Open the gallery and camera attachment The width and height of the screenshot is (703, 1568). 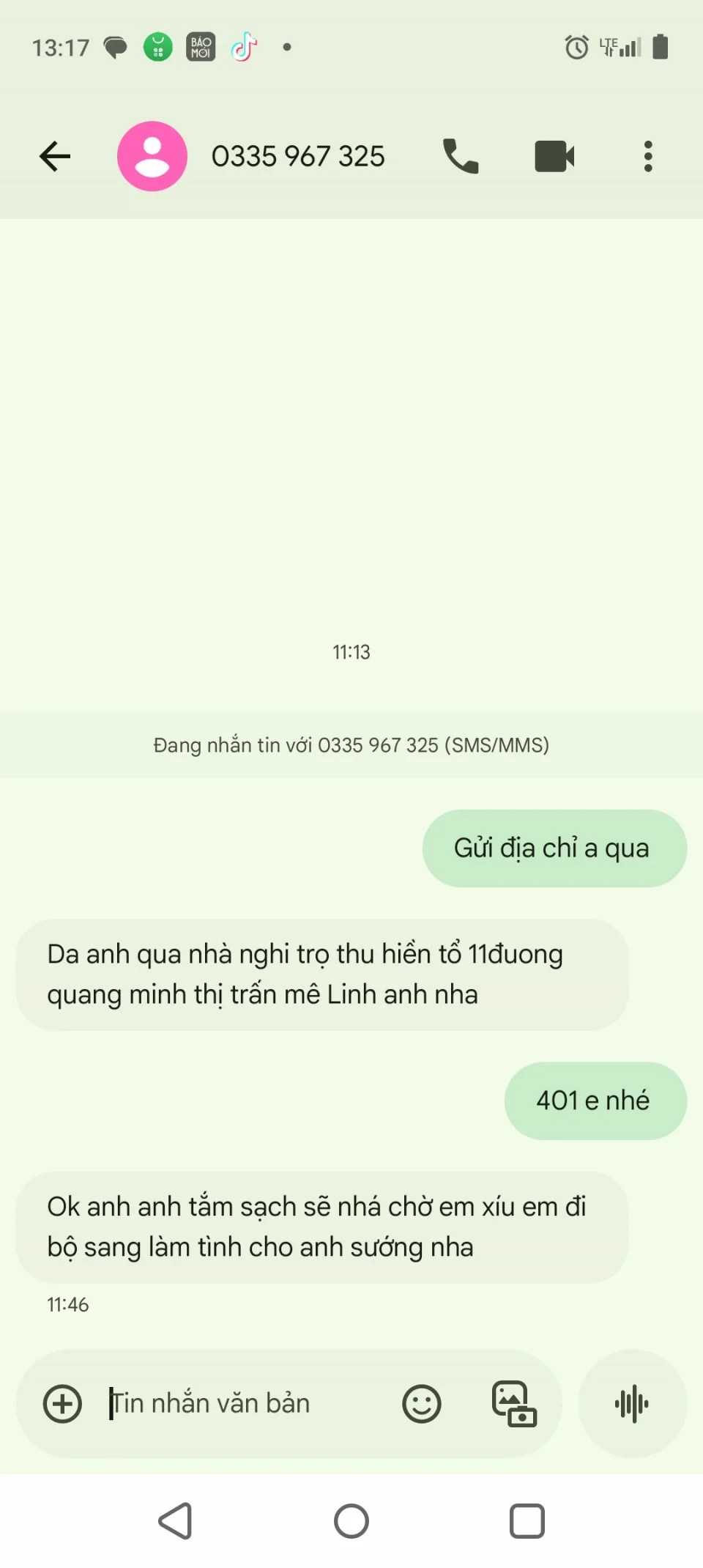[514, 1404]
